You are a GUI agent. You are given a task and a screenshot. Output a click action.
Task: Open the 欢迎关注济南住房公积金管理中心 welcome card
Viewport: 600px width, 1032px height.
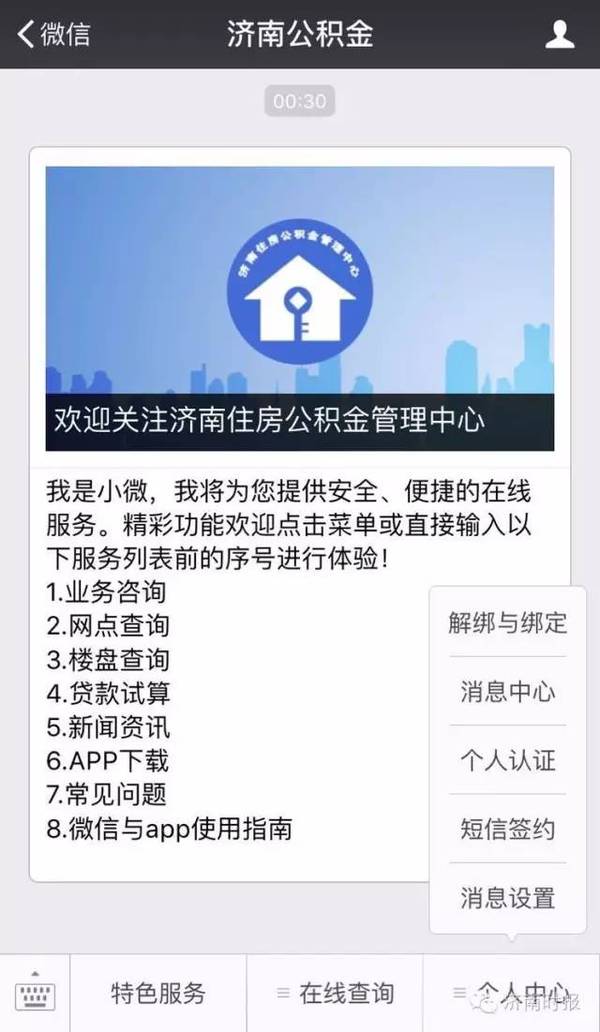pyautogui.click(x=300, y=308)
